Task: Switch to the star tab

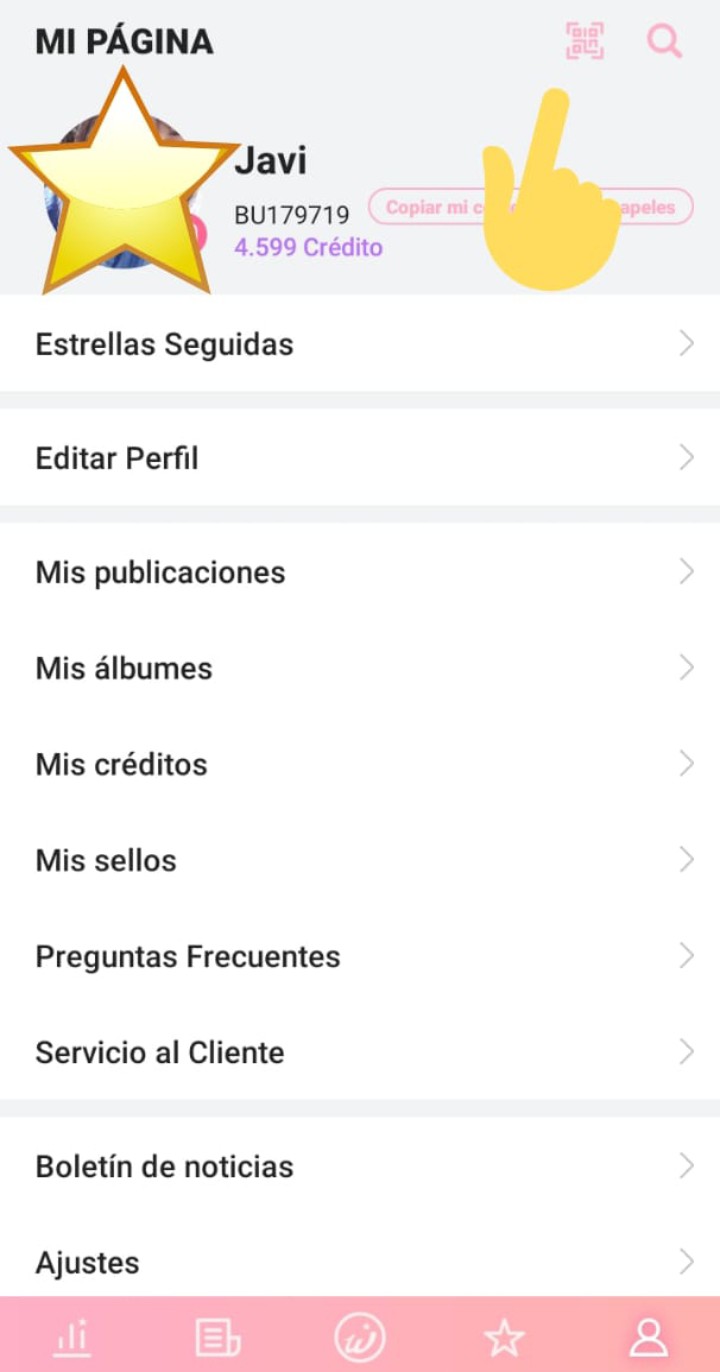Action: coord(504,1337)
